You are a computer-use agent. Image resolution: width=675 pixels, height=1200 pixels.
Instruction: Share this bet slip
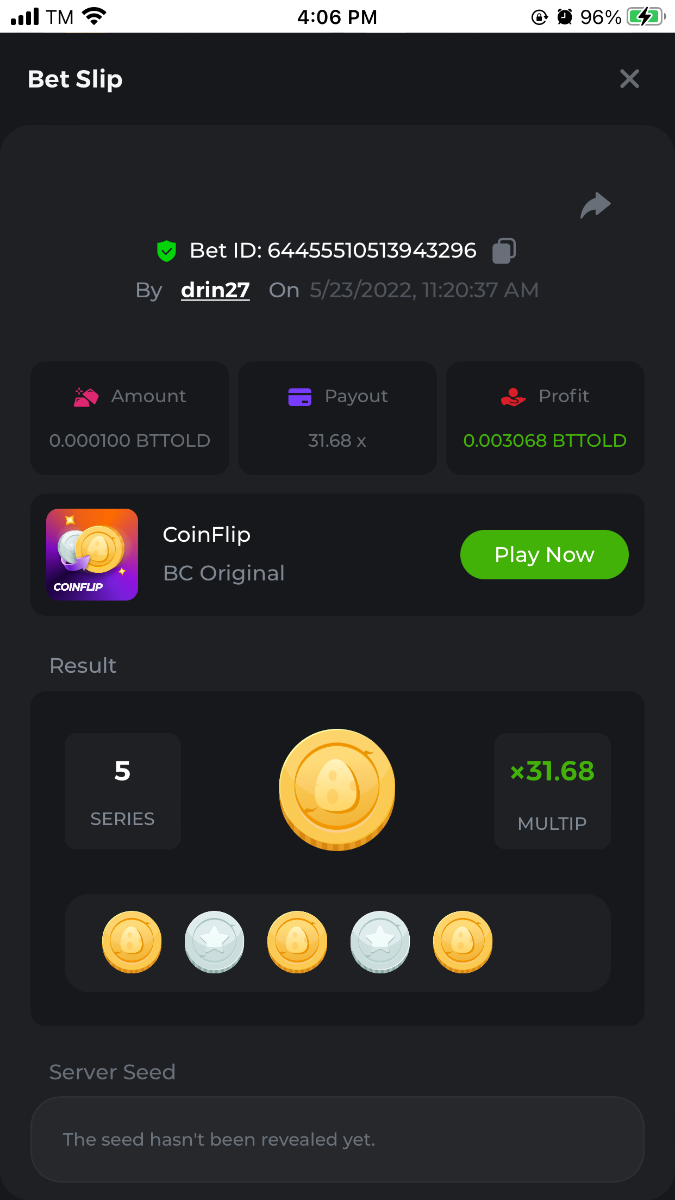pos(595,206)
